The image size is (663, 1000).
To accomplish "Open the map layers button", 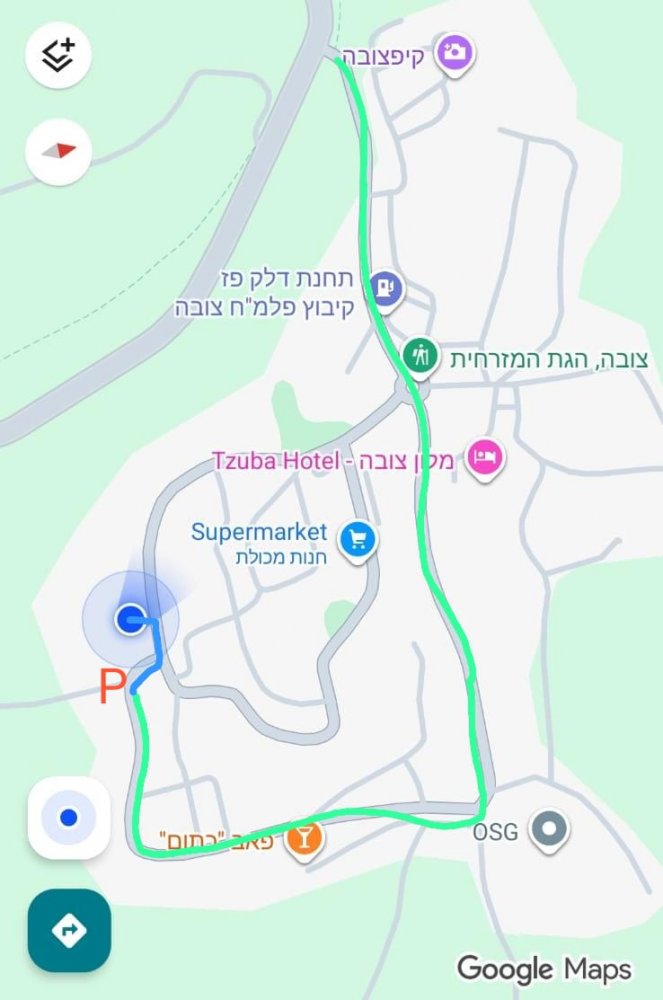I will (59, 56).
